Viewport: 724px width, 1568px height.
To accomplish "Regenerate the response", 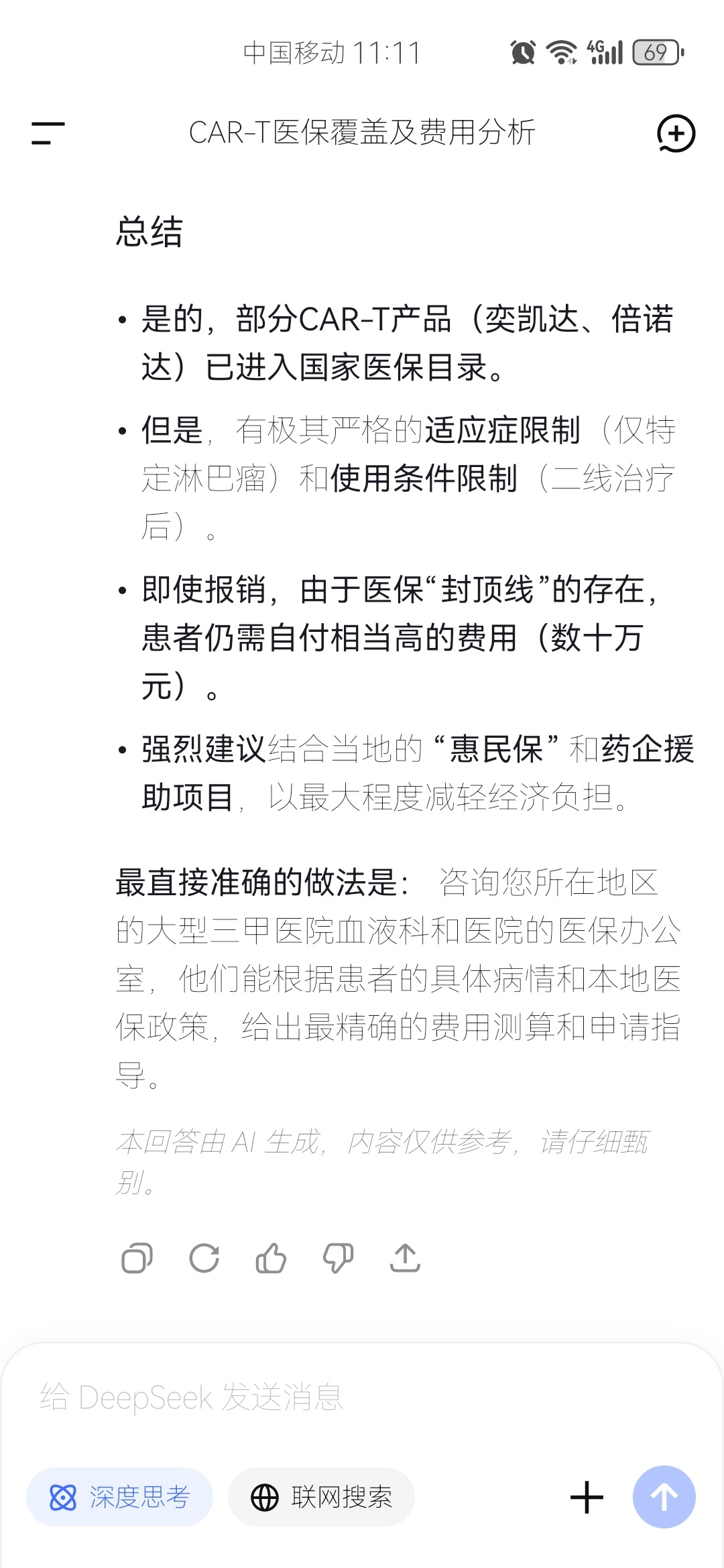I will click(204, 1258).
